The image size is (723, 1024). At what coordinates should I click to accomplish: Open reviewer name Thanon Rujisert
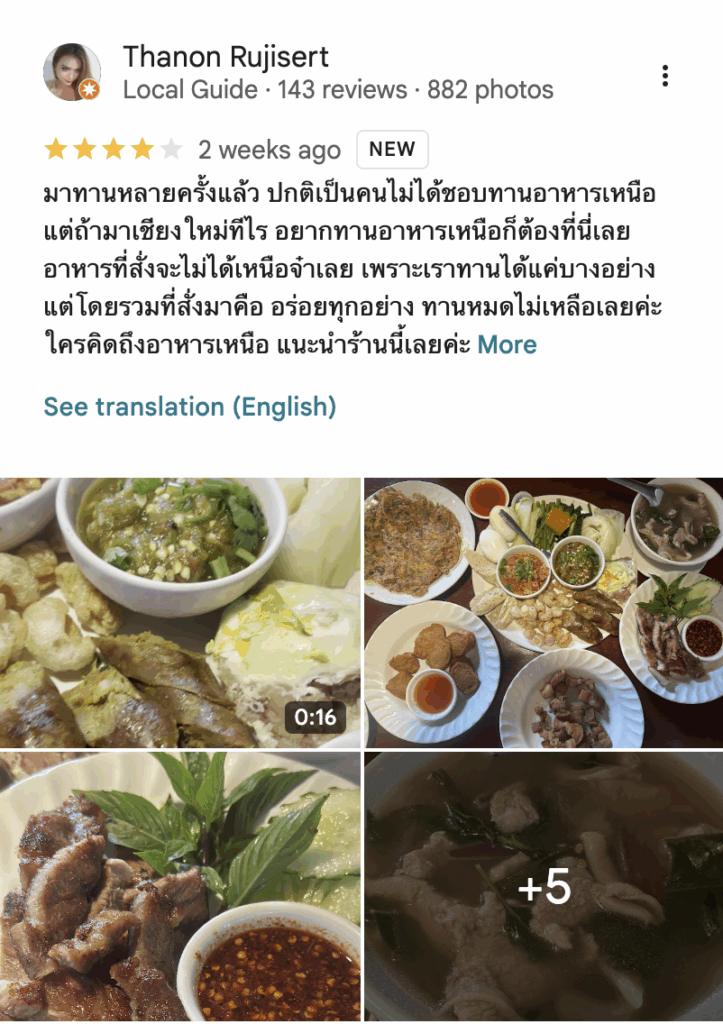pos(226,57)
